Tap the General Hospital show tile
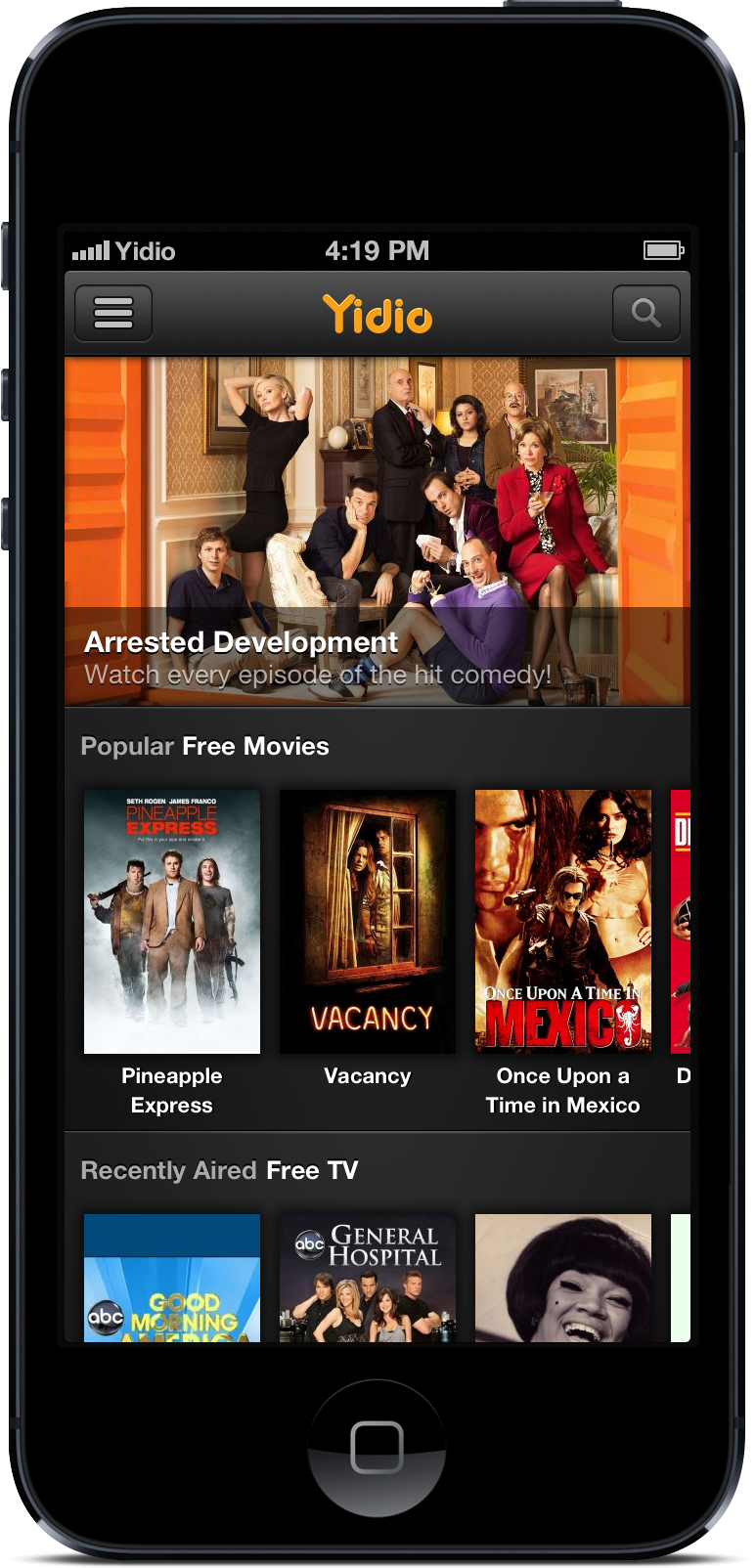This screenshot has width=756, height=1568. coord(368,1278)
